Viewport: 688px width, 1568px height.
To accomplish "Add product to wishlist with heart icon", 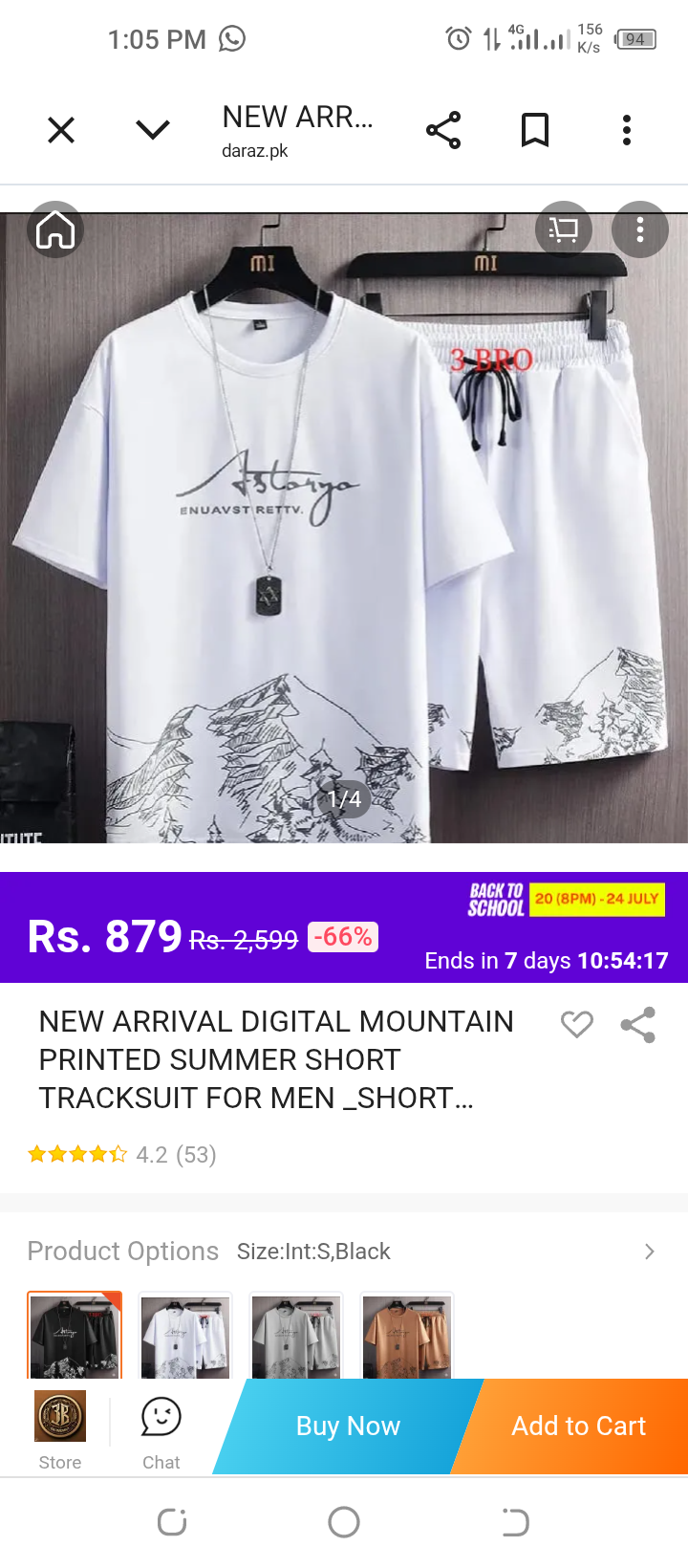I will pos(577,1024).
